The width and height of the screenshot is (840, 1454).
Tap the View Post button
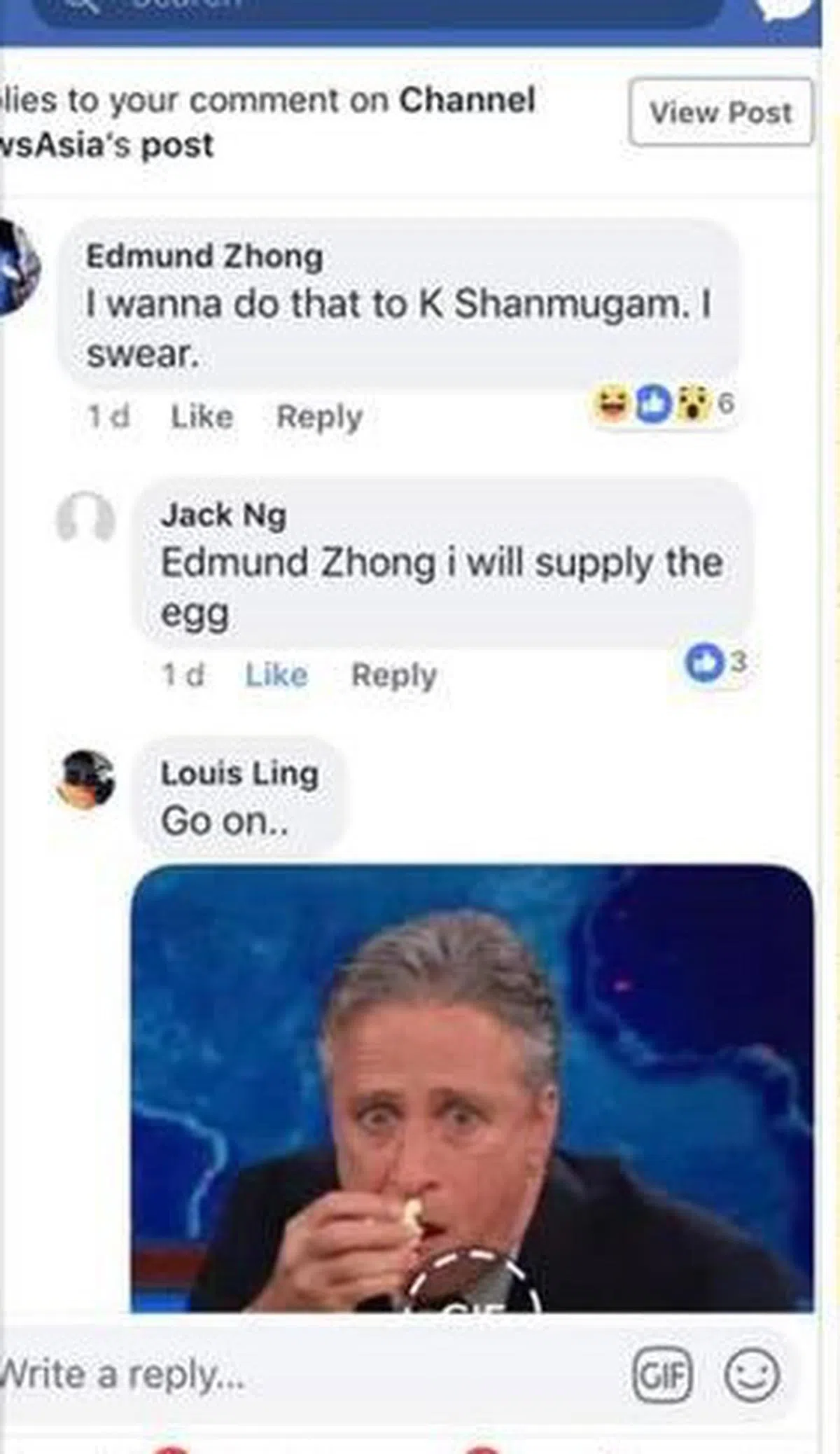(720, 112)
